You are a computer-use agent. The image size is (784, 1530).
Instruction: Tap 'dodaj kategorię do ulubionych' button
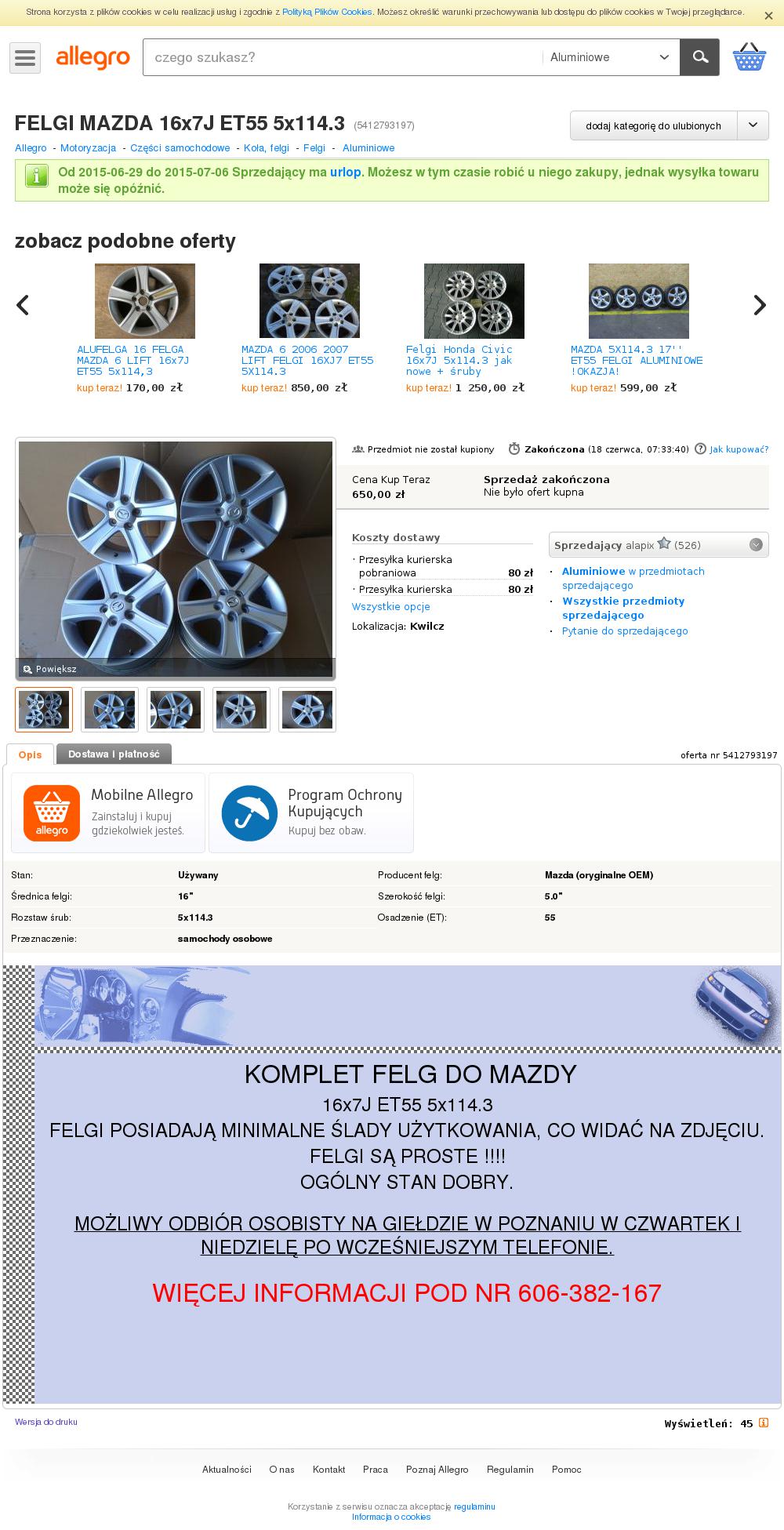tap(653, 125)
